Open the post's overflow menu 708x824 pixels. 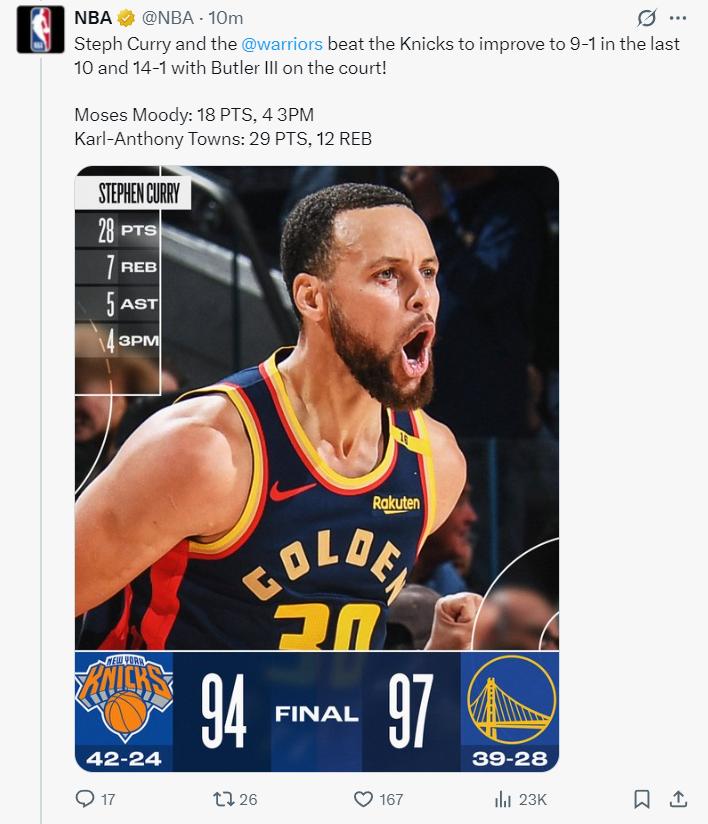678,18
